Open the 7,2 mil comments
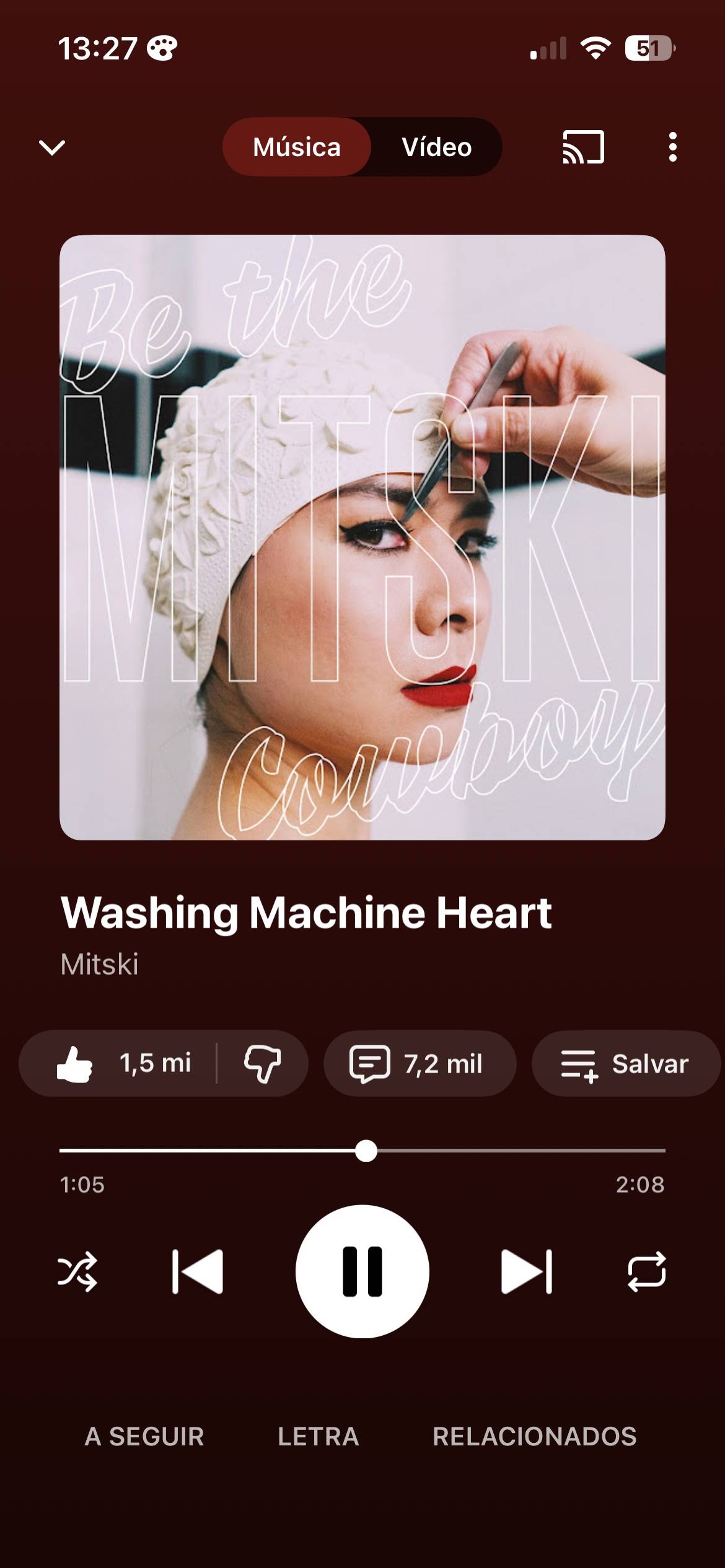Image resolution: width=725 pixels, height=1568 pixels. pos(420,1063)
